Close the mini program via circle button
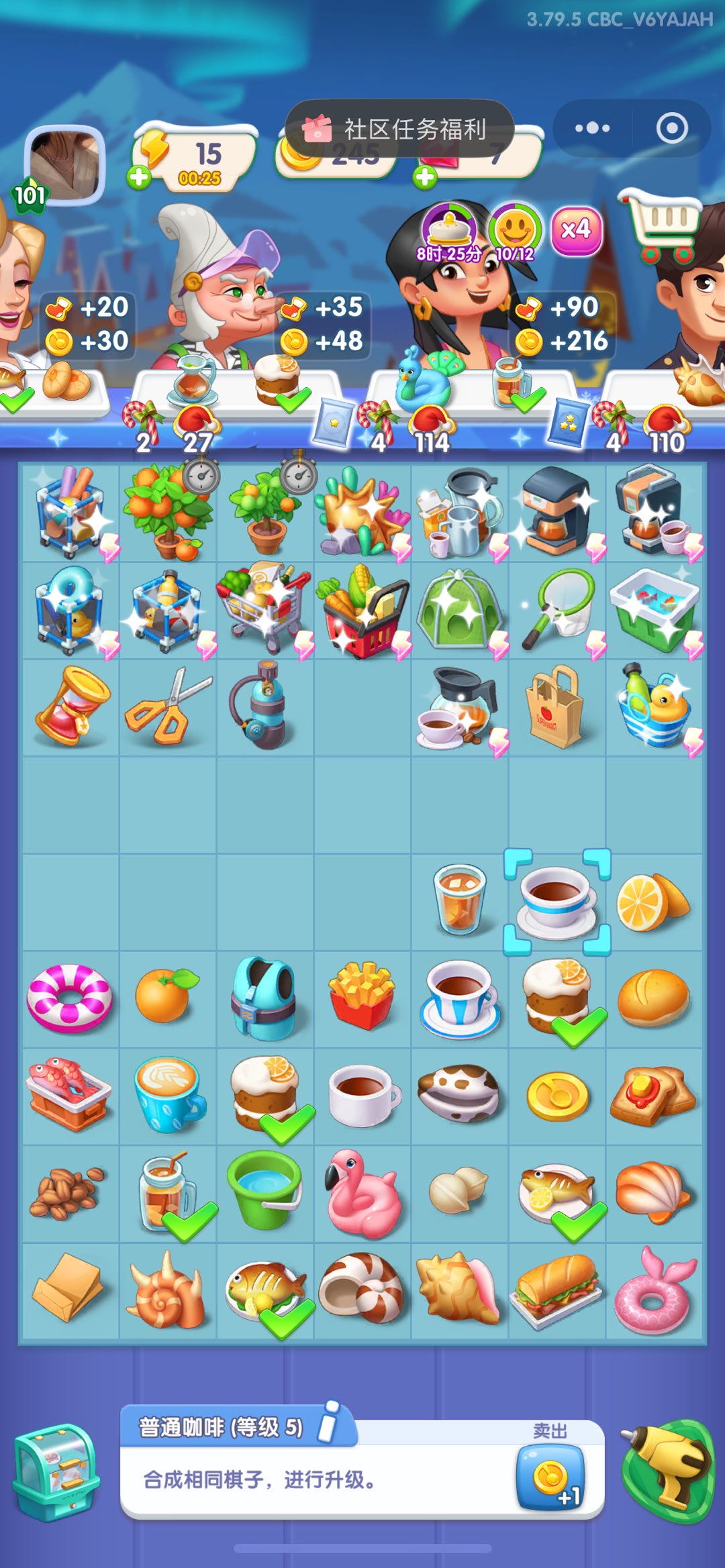 tap(671, 128)
